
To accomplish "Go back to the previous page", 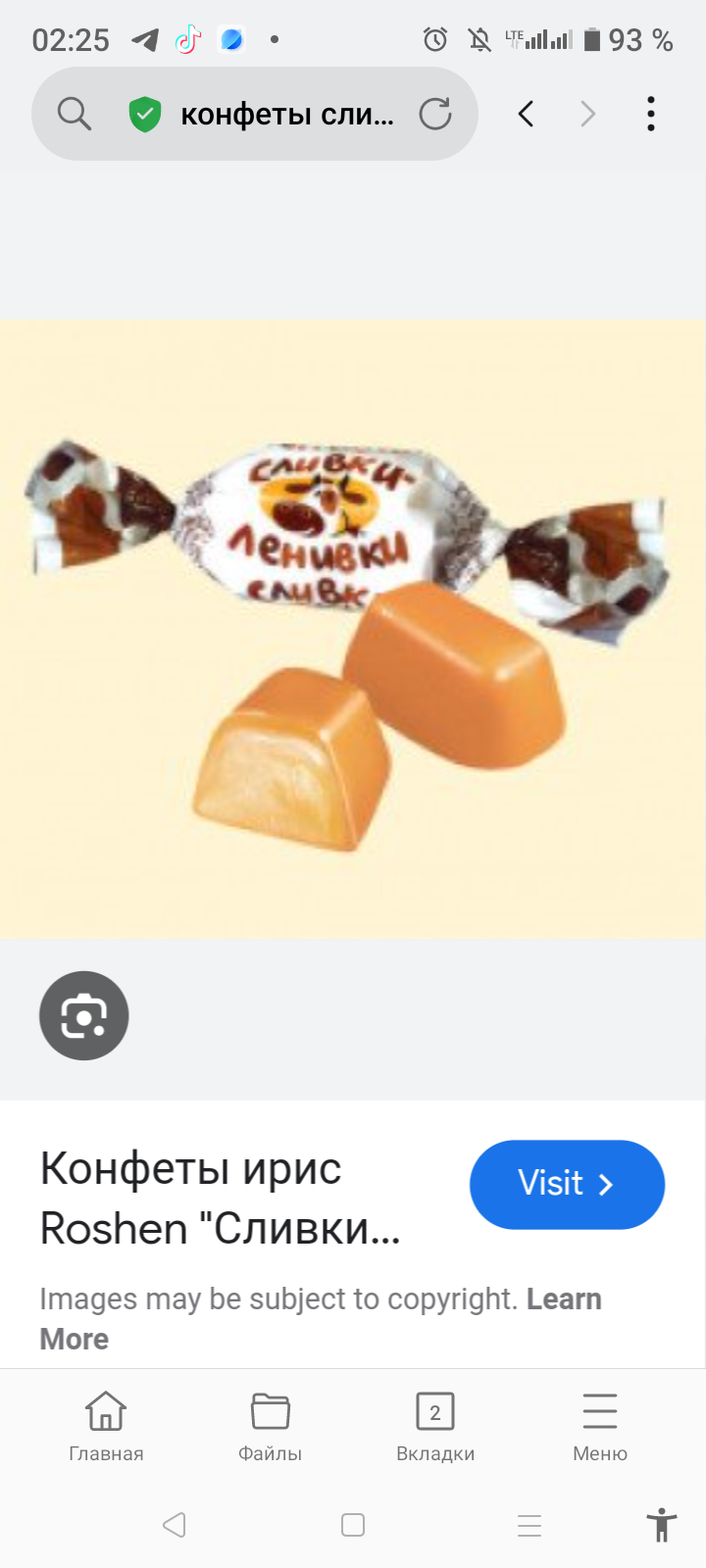I will click(x=527, y=115).
